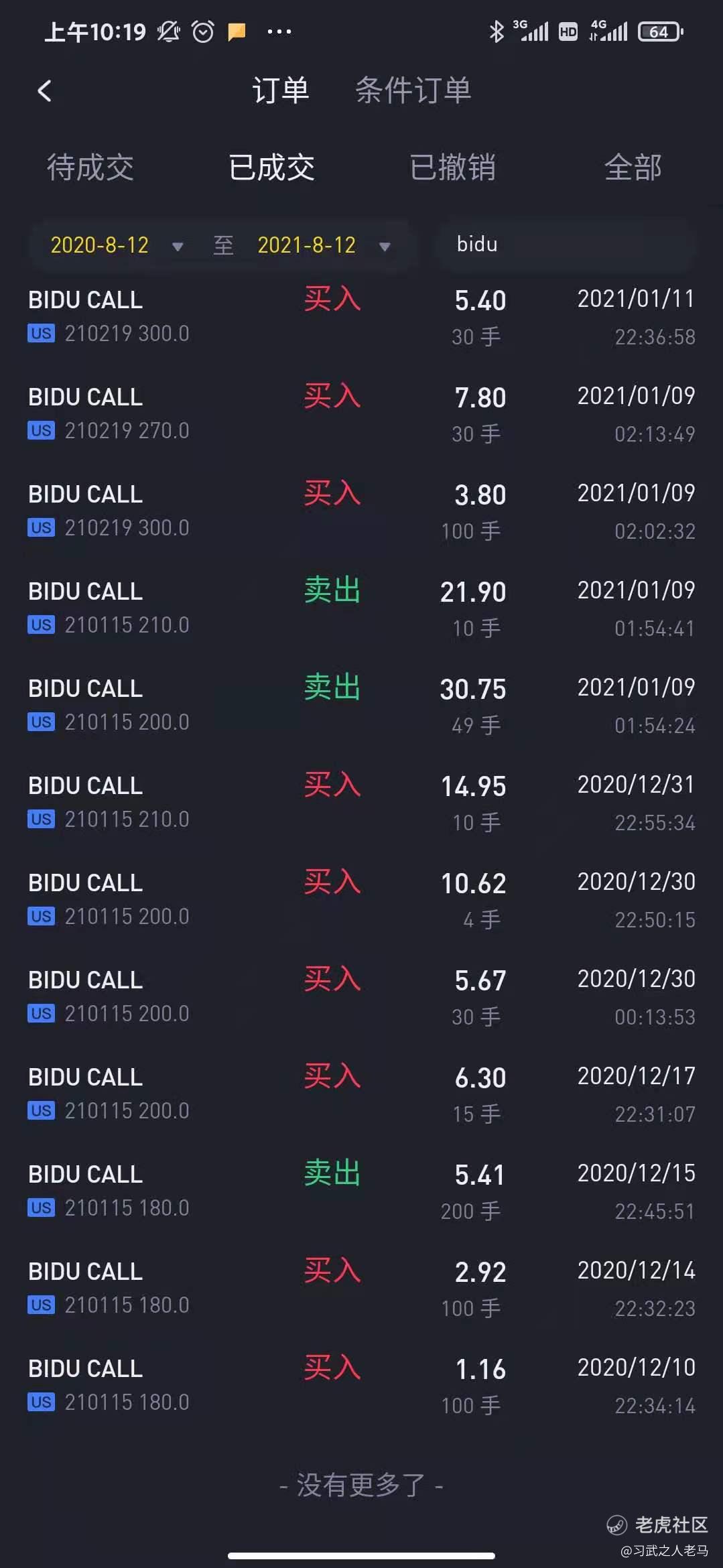Select the 已成交 tab
The width and height of the screenshot is (723, 1568).
[271, 168]
